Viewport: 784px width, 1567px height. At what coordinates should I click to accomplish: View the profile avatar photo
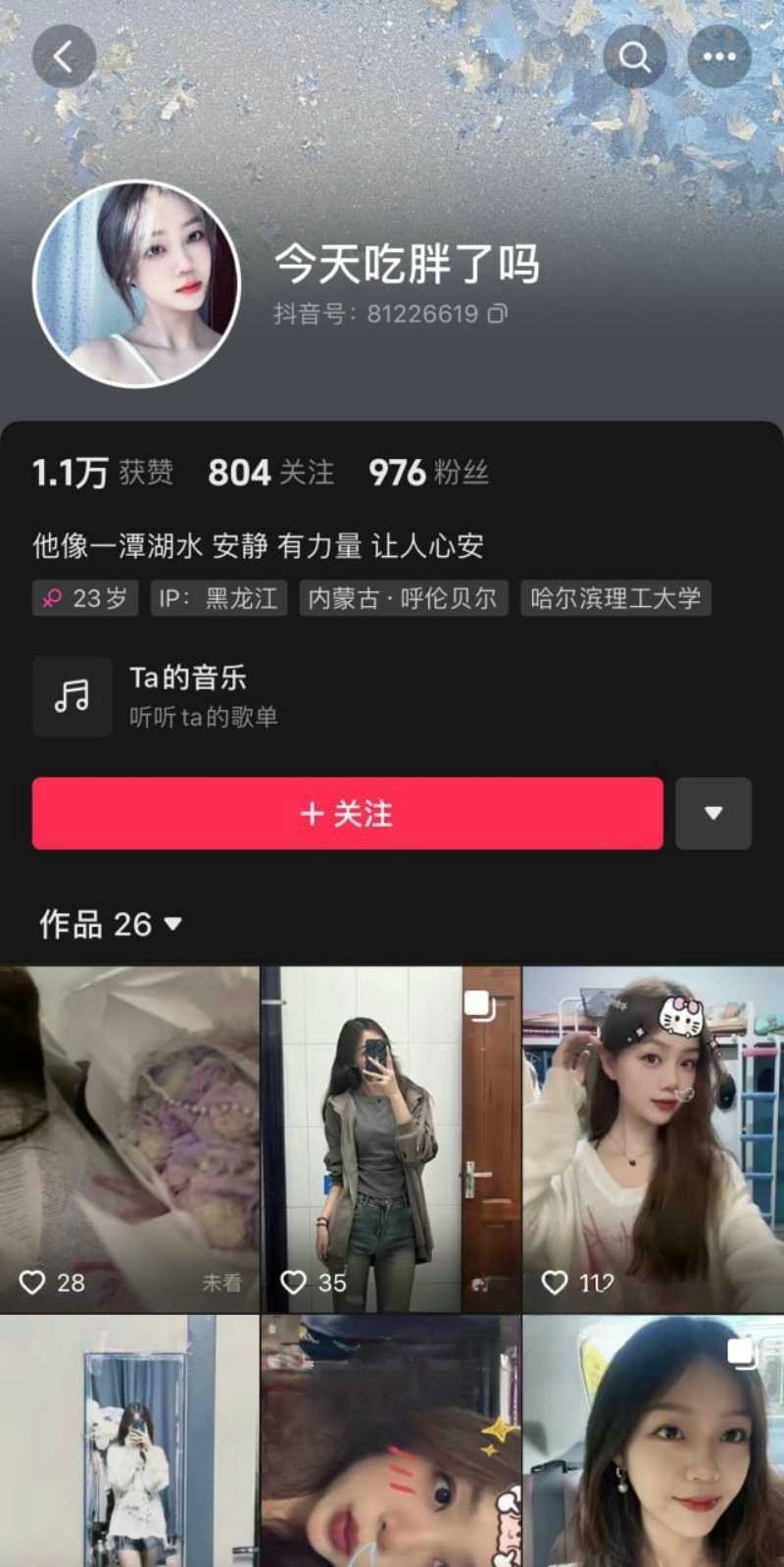tap(137, 283)
